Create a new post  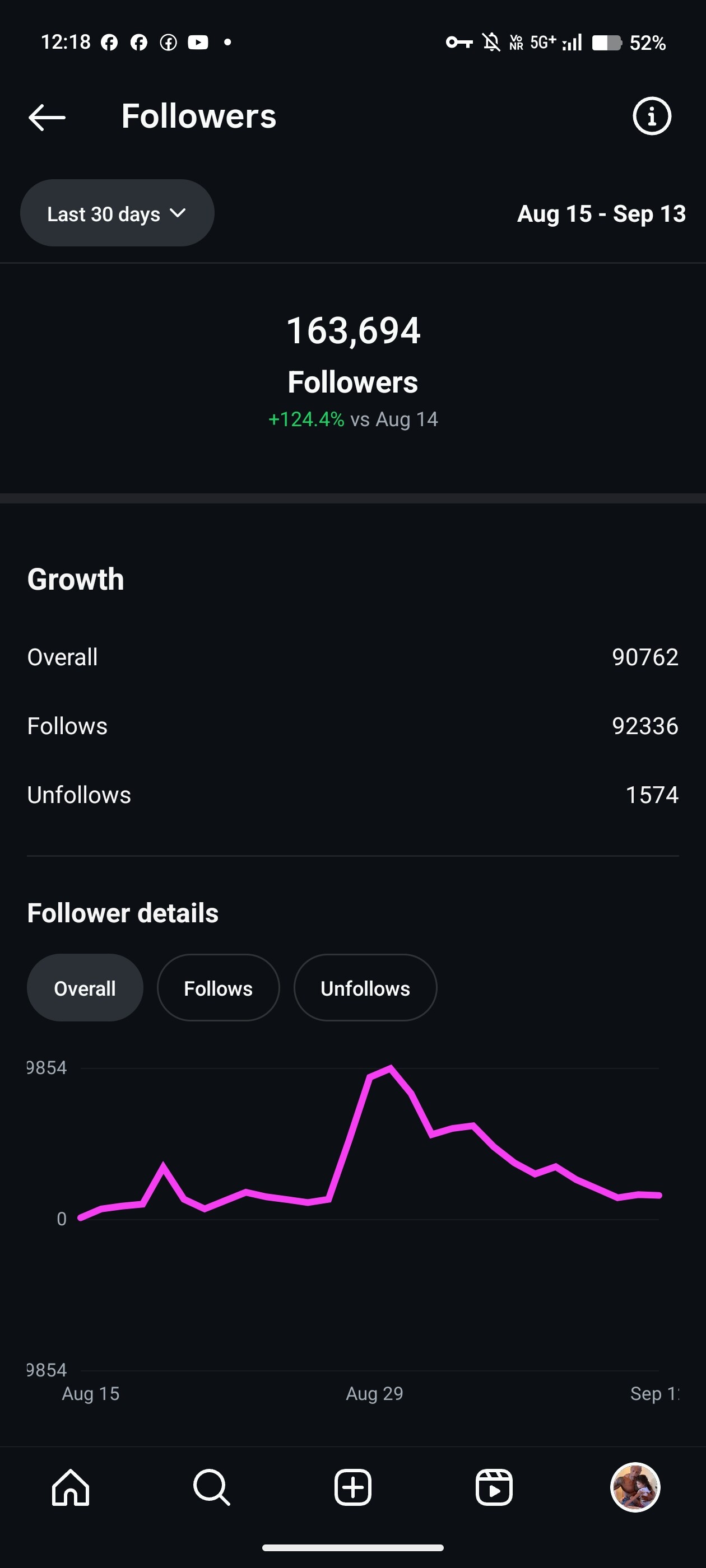coord(352,1487)
